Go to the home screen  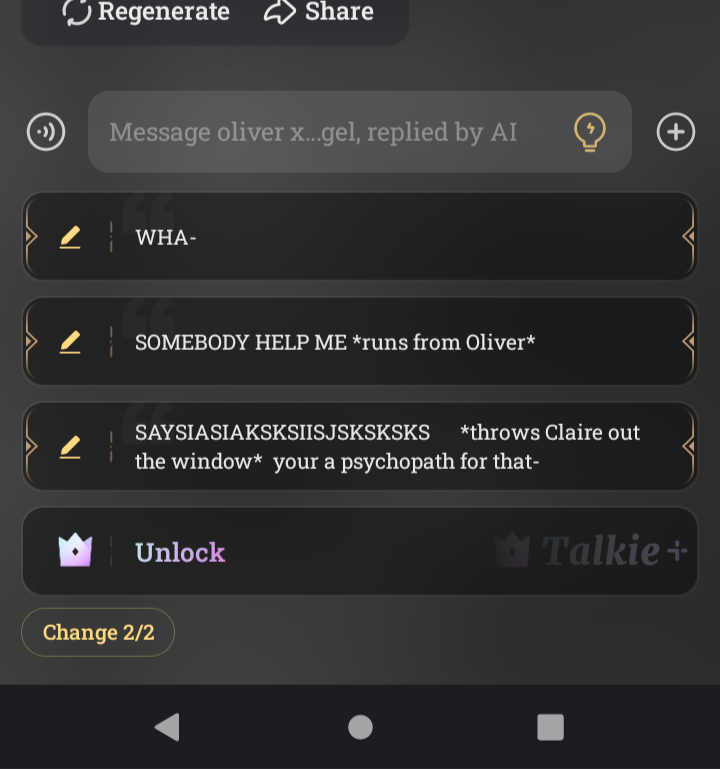point(360,727)
